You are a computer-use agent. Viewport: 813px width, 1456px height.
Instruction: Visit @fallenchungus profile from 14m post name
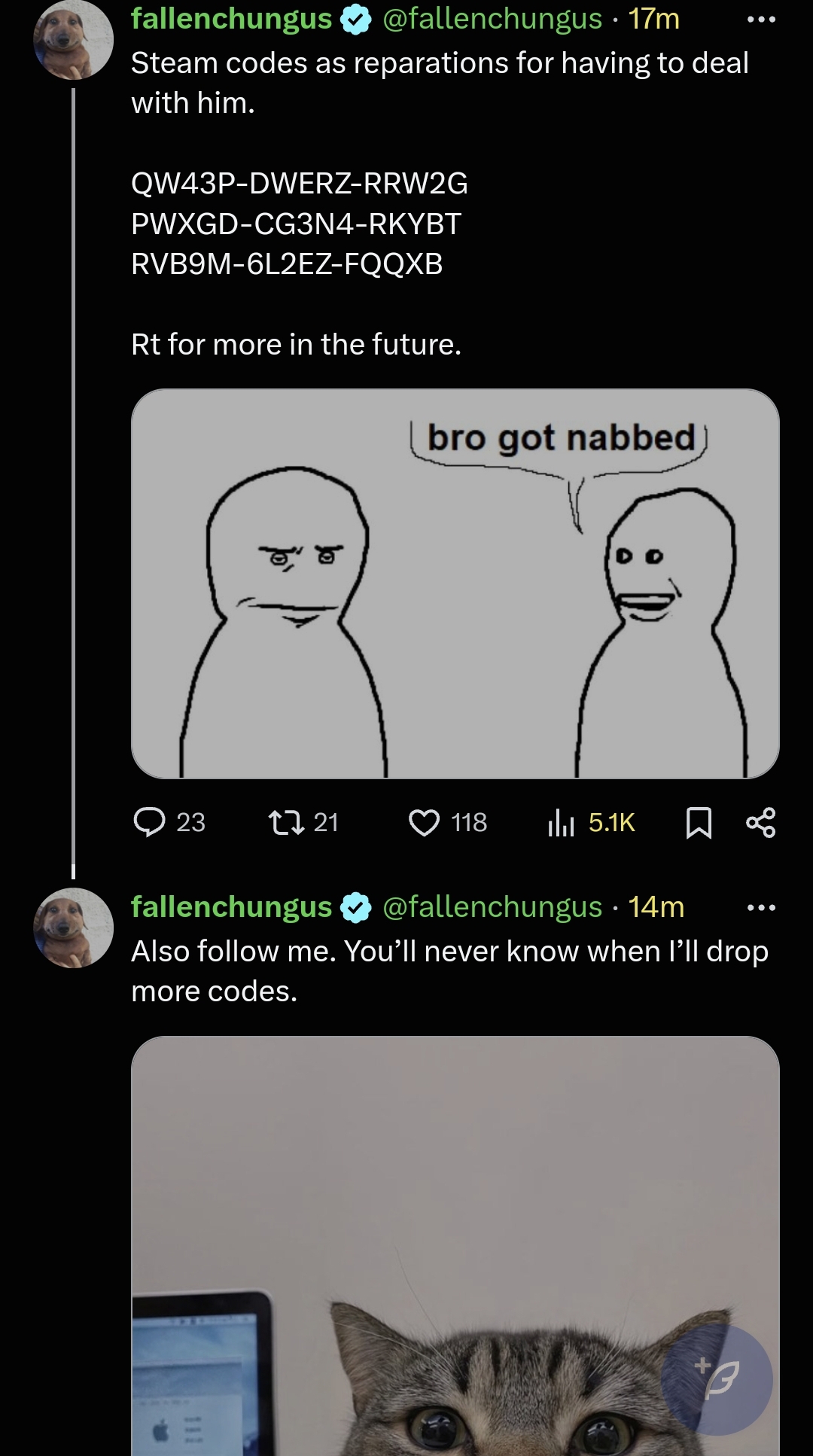pyautogui.click(x=231, y=907)
